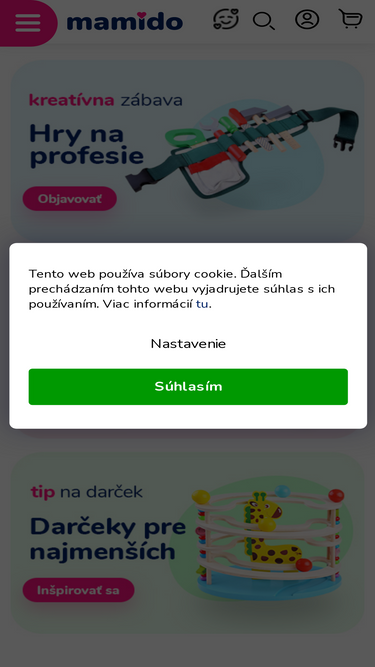The image size is (375, 667).
Task: View the shopping cart
Action: [350, 19]
